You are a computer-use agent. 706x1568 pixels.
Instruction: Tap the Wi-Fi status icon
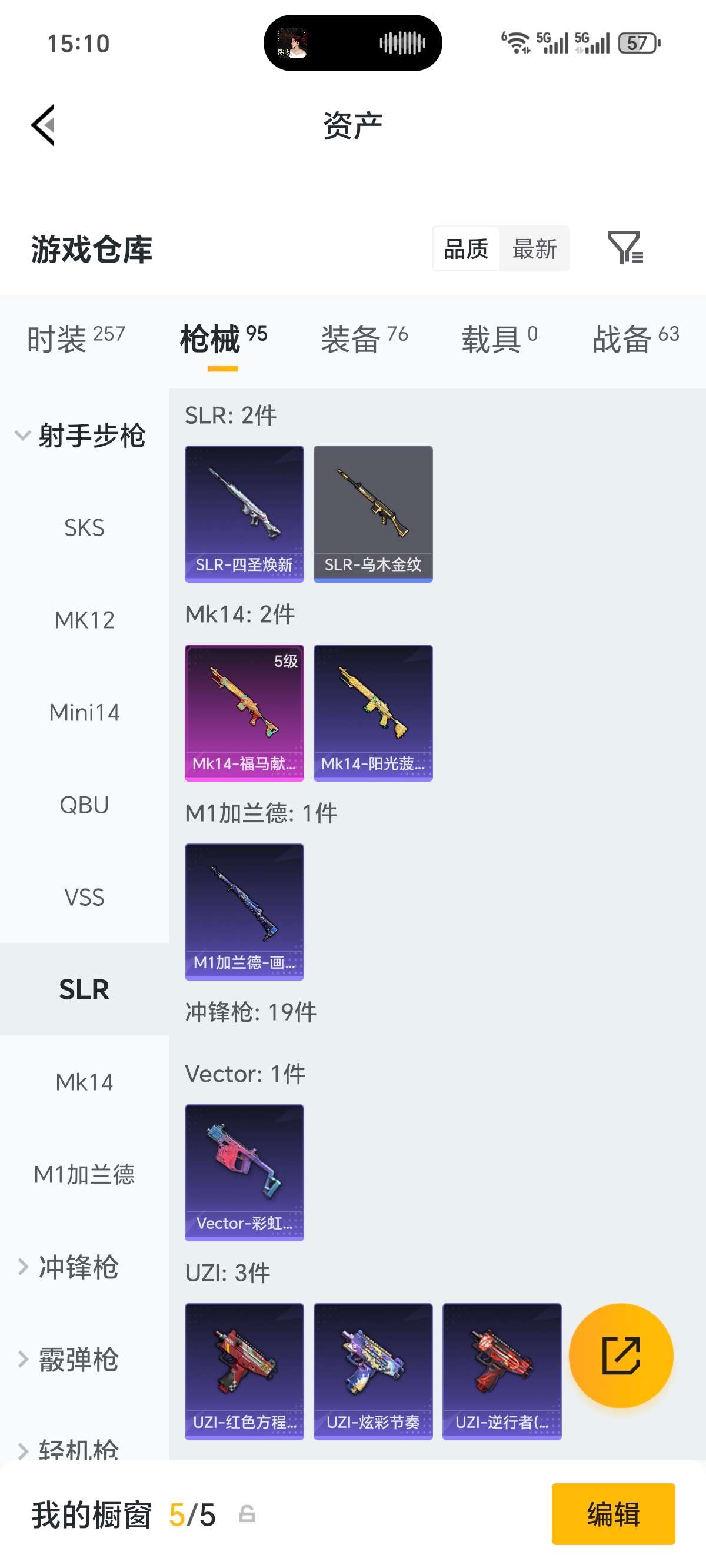tap(517, 42)
